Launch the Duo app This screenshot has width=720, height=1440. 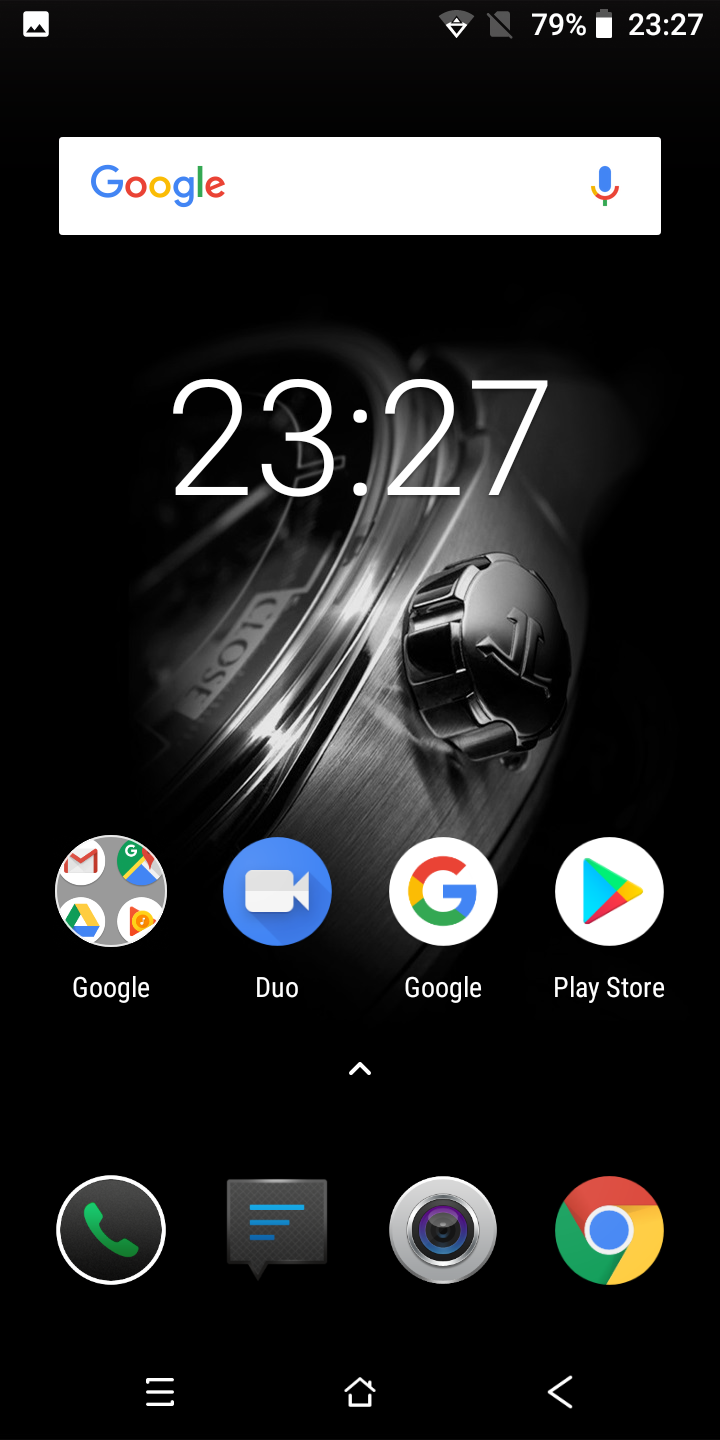(277, 891)
